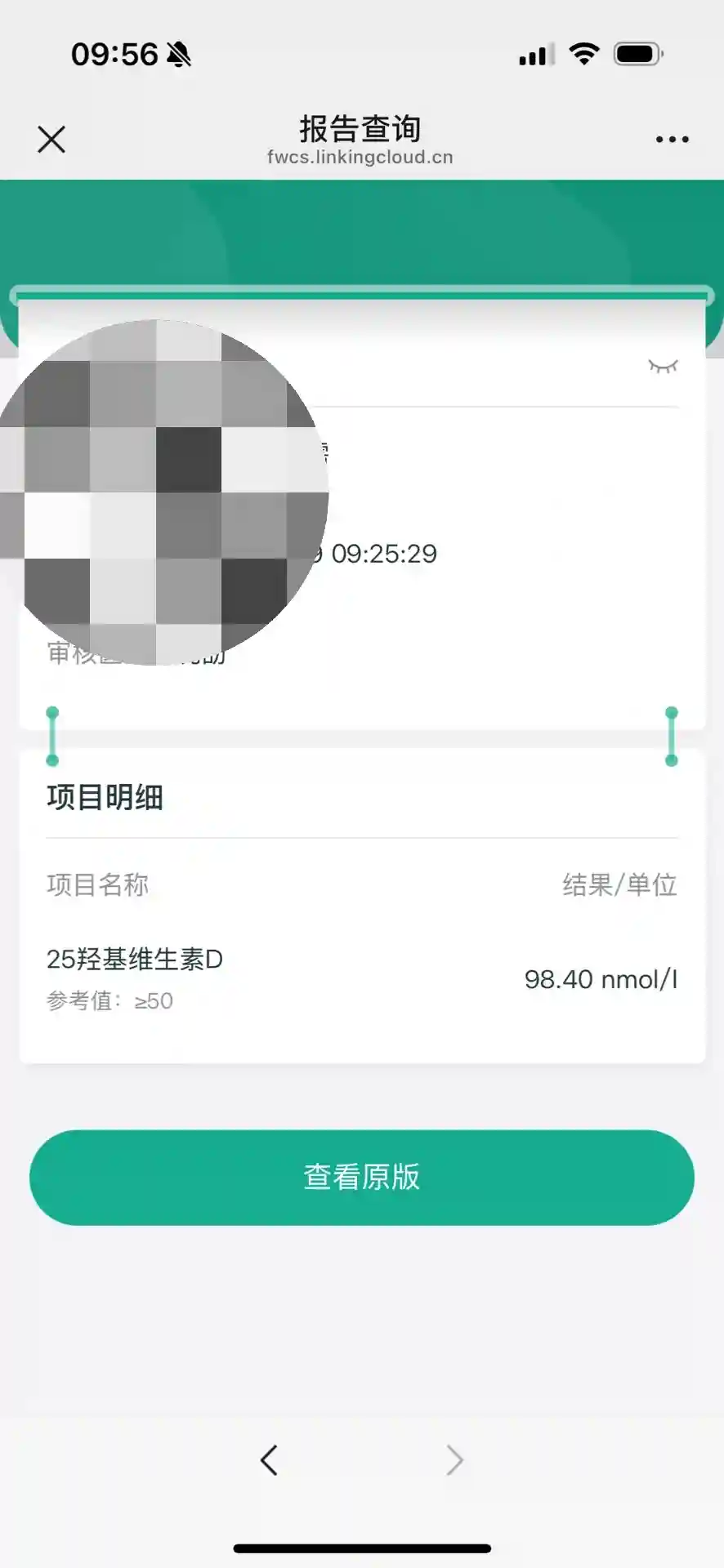The height and width of the screenshot is (1568, 724).
Task: Go back to the previous web page
Action: coord(269,1459)
